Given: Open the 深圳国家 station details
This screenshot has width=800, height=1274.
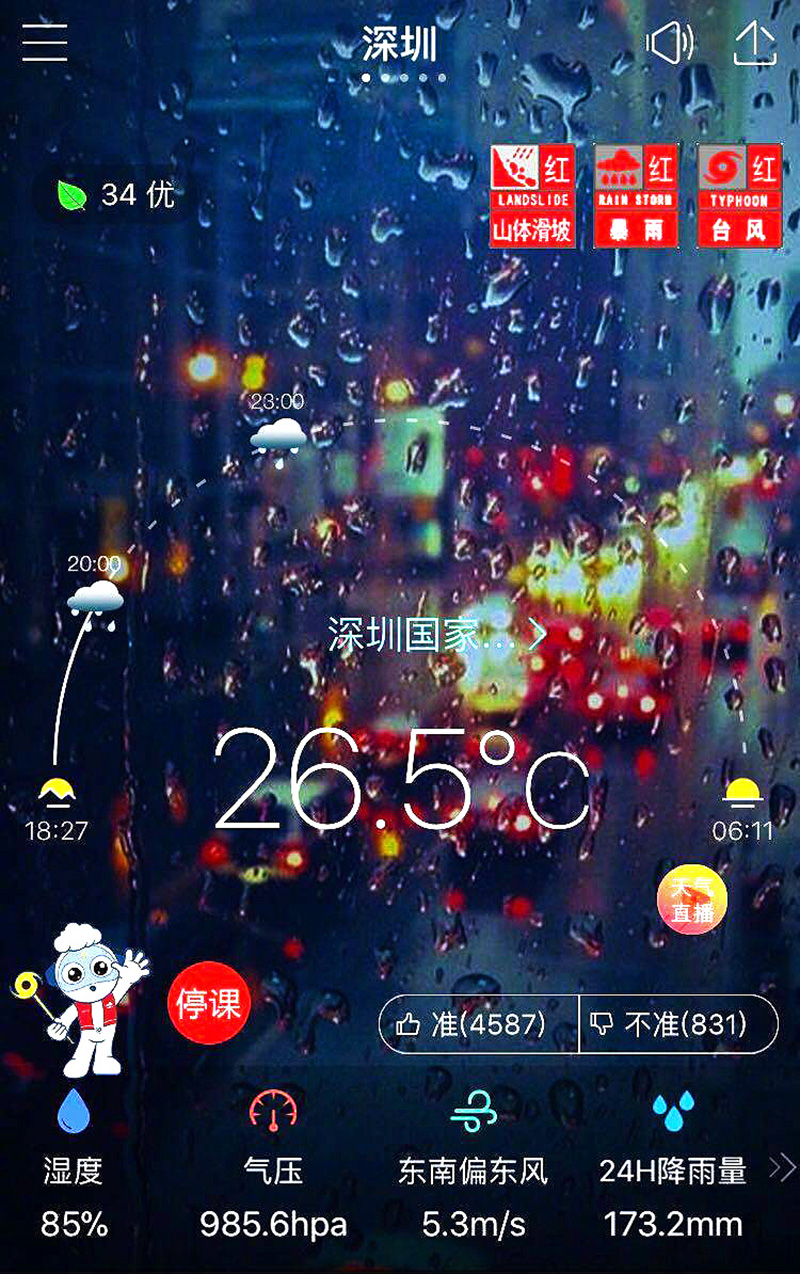Looking at the screenshot, I should click(x=437, y=635).
